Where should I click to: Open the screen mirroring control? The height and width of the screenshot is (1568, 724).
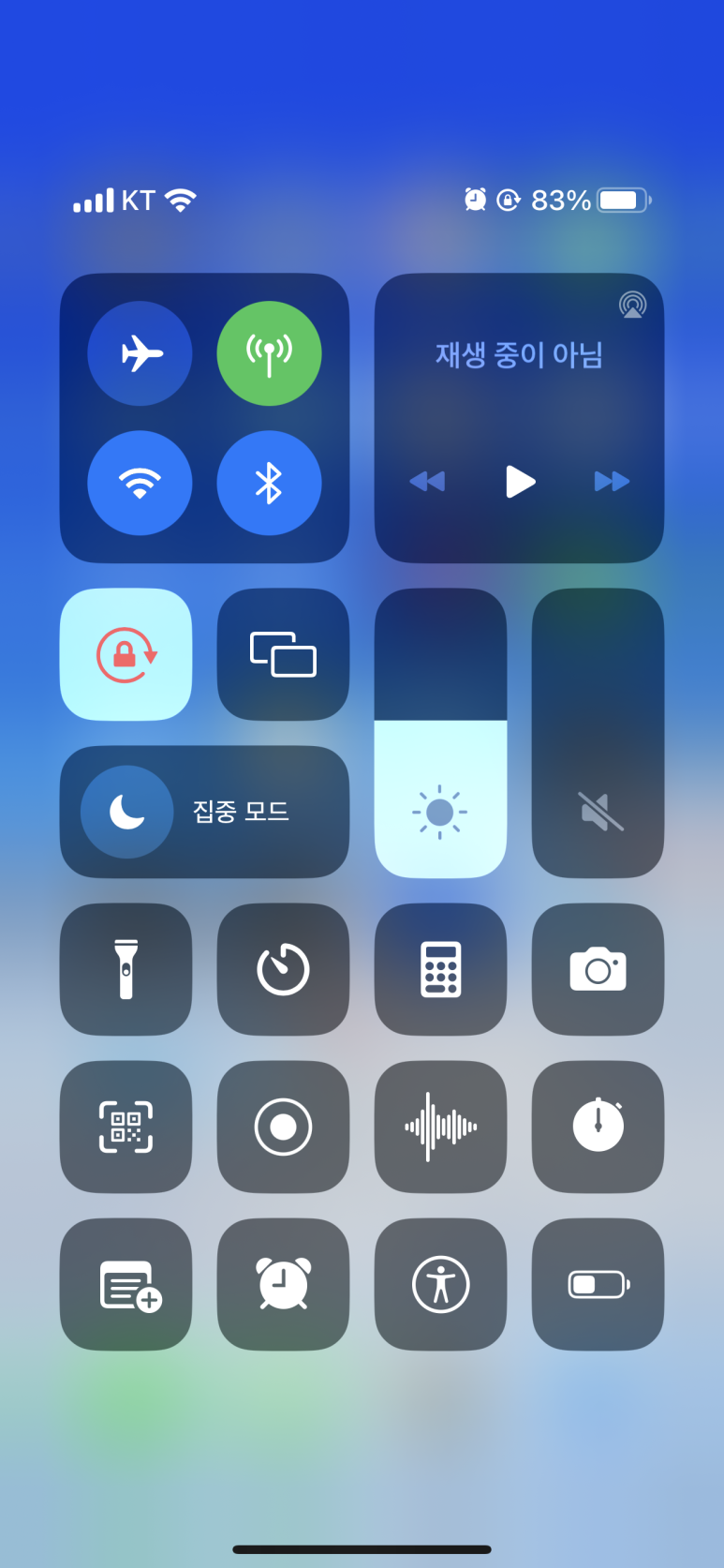(283, 654)
